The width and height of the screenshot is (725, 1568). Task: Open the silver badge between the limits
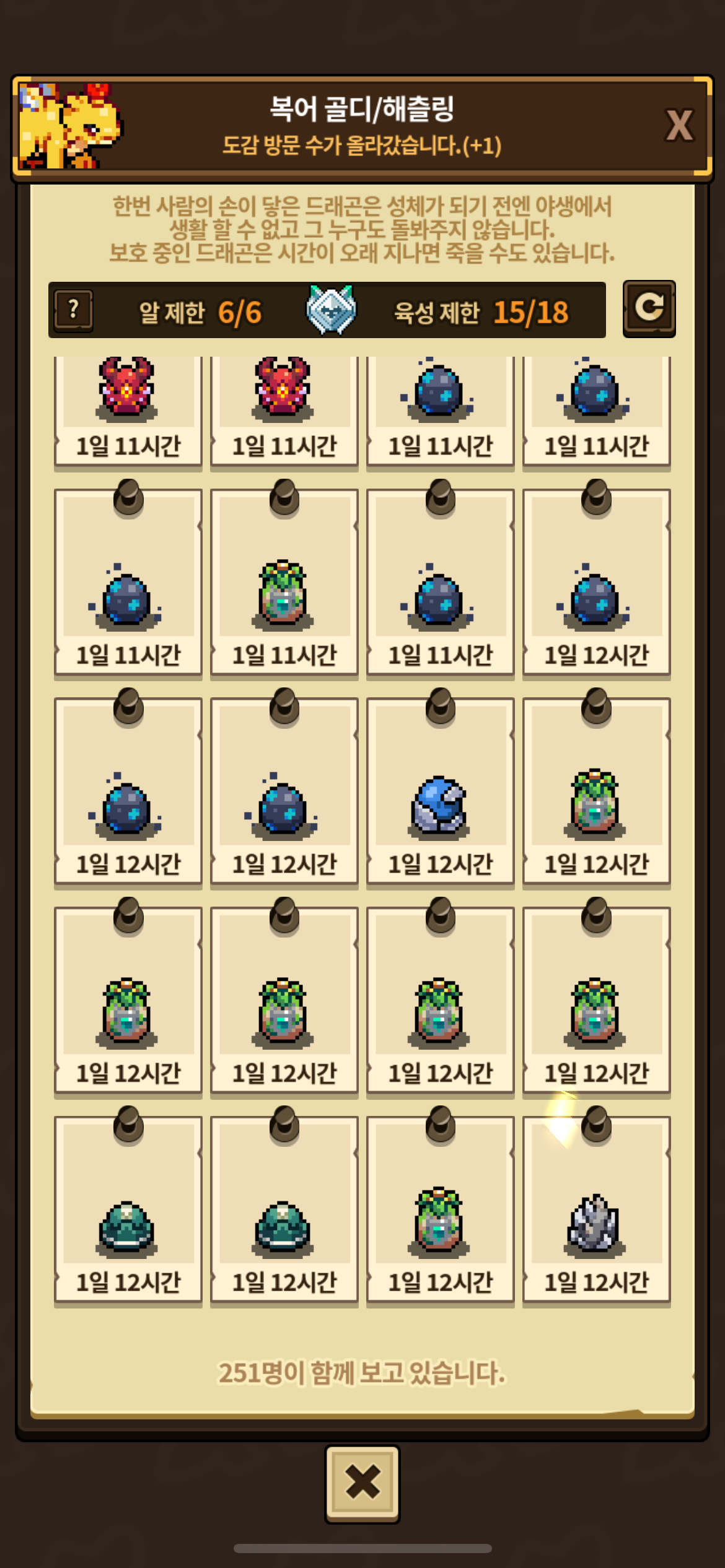332,310
